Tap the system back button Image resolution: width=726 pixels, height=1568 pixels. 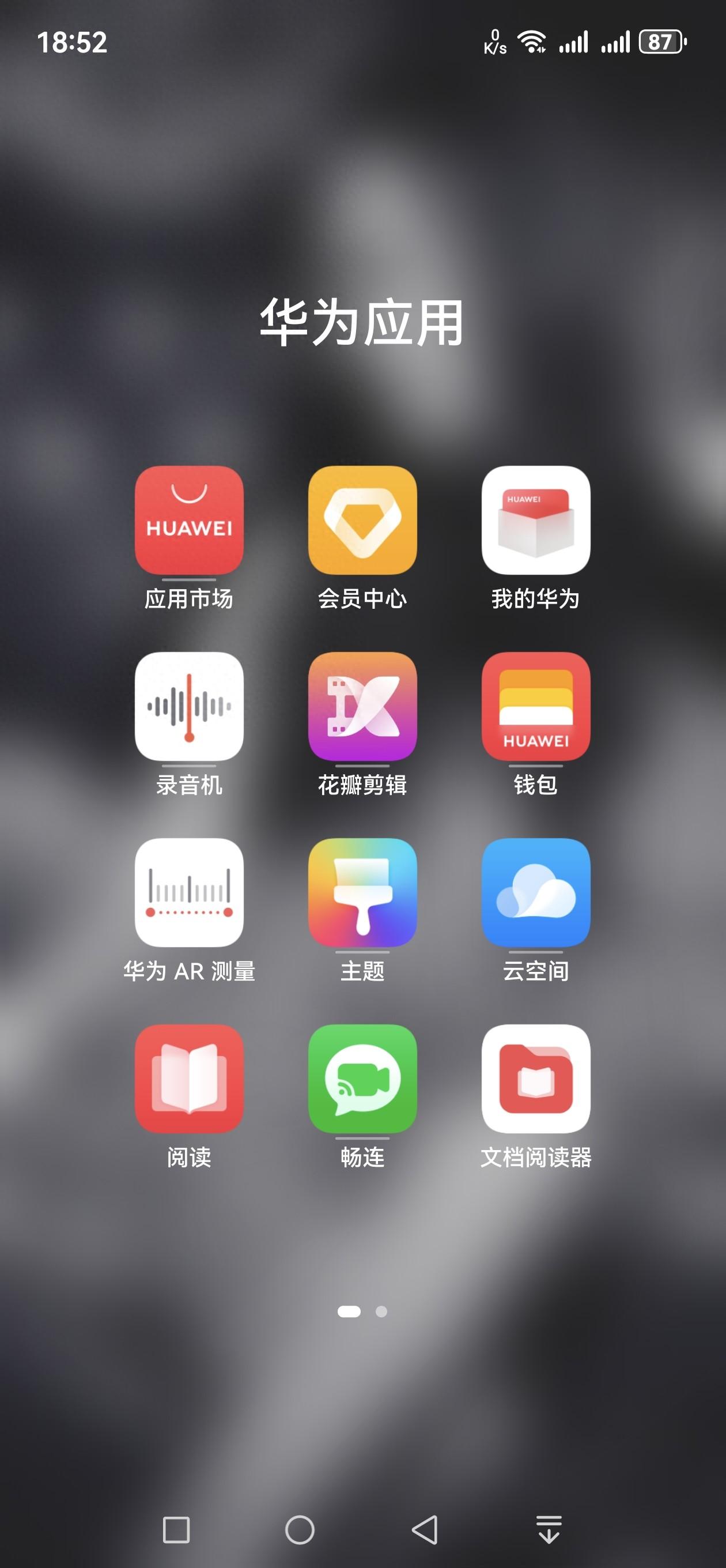pyautogui.click(x=425, y=1529)
